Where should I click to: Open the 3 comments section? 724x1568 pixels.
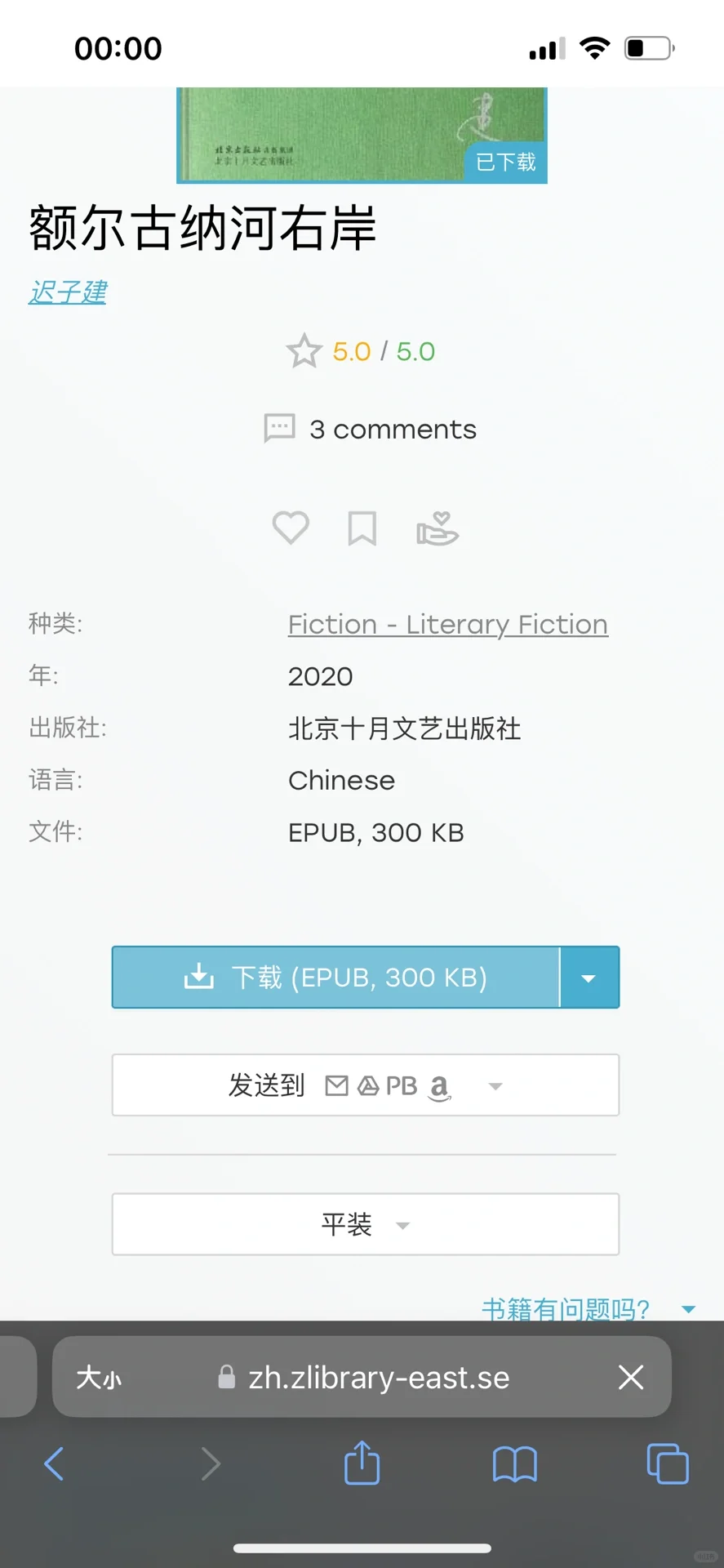pos(370,429)
